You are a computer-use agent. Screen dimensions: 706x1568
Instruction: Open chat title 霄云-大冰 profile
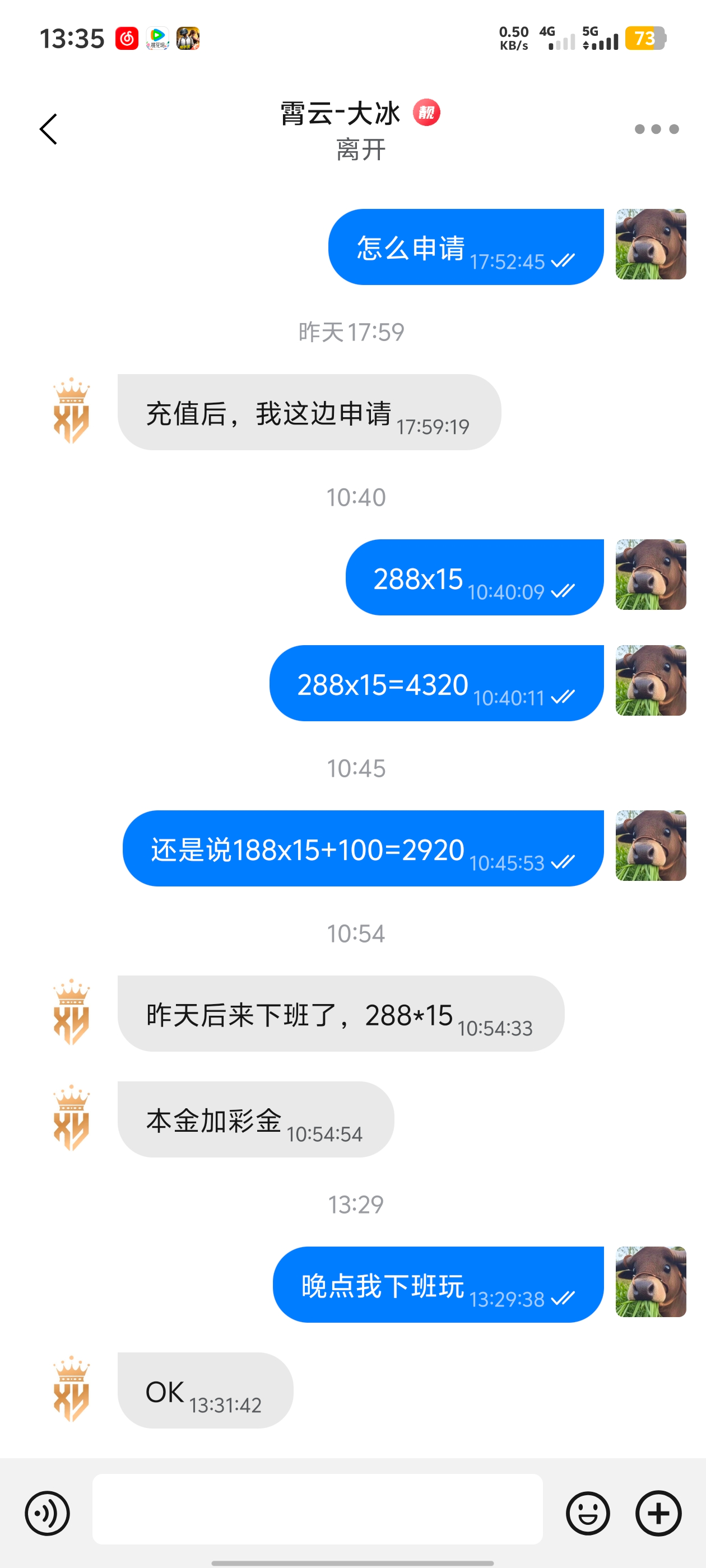point(340,114)
